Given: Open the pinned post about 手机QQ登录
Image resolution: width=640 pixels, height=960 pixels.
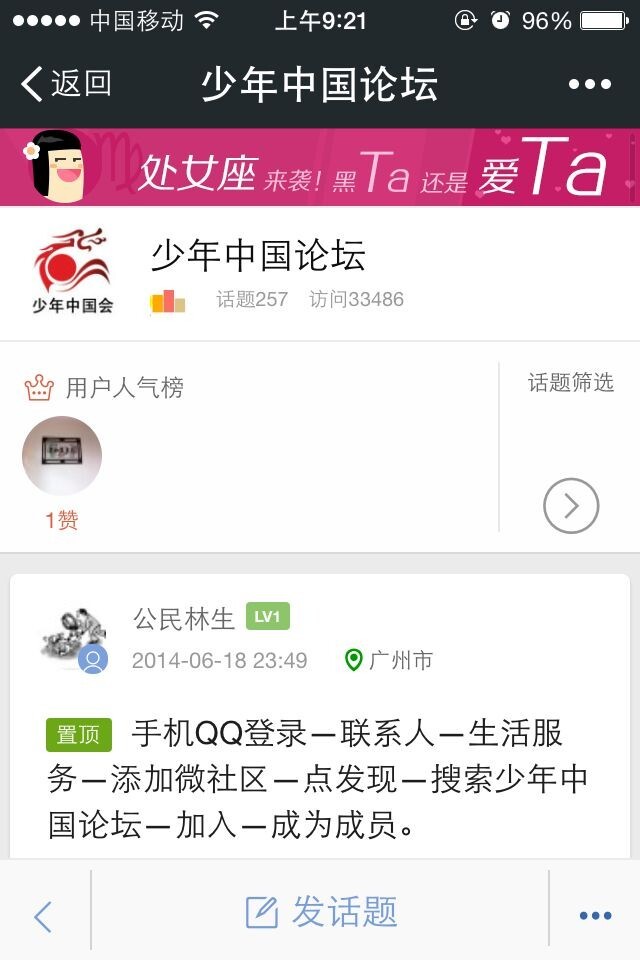Looking at the screenshot, I should [320, 779].
